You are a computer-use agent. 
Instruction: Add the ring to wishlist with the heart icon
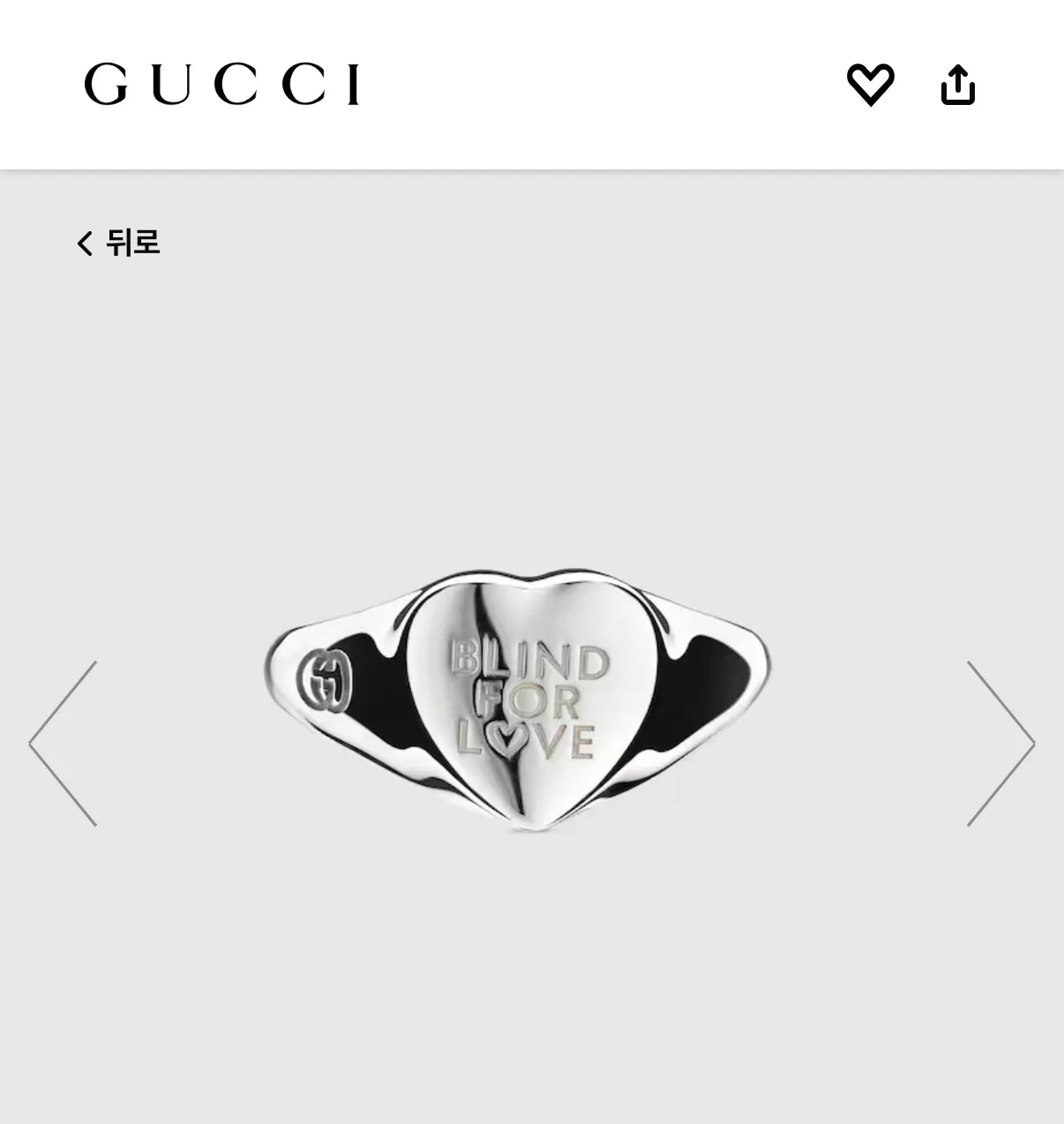click(870, 85)
